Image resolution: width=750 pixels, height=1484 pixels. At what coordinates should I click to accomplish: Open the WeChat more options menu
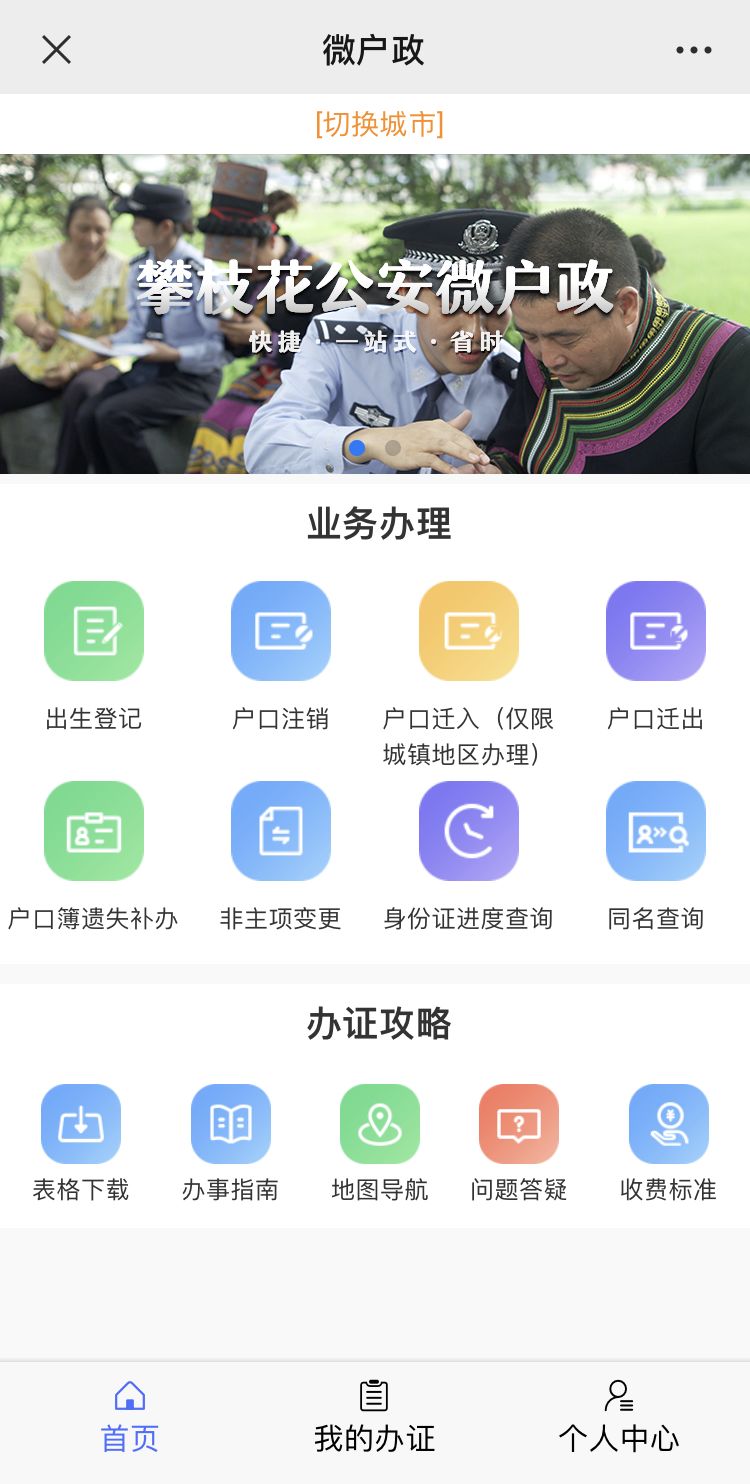point(692,48)
